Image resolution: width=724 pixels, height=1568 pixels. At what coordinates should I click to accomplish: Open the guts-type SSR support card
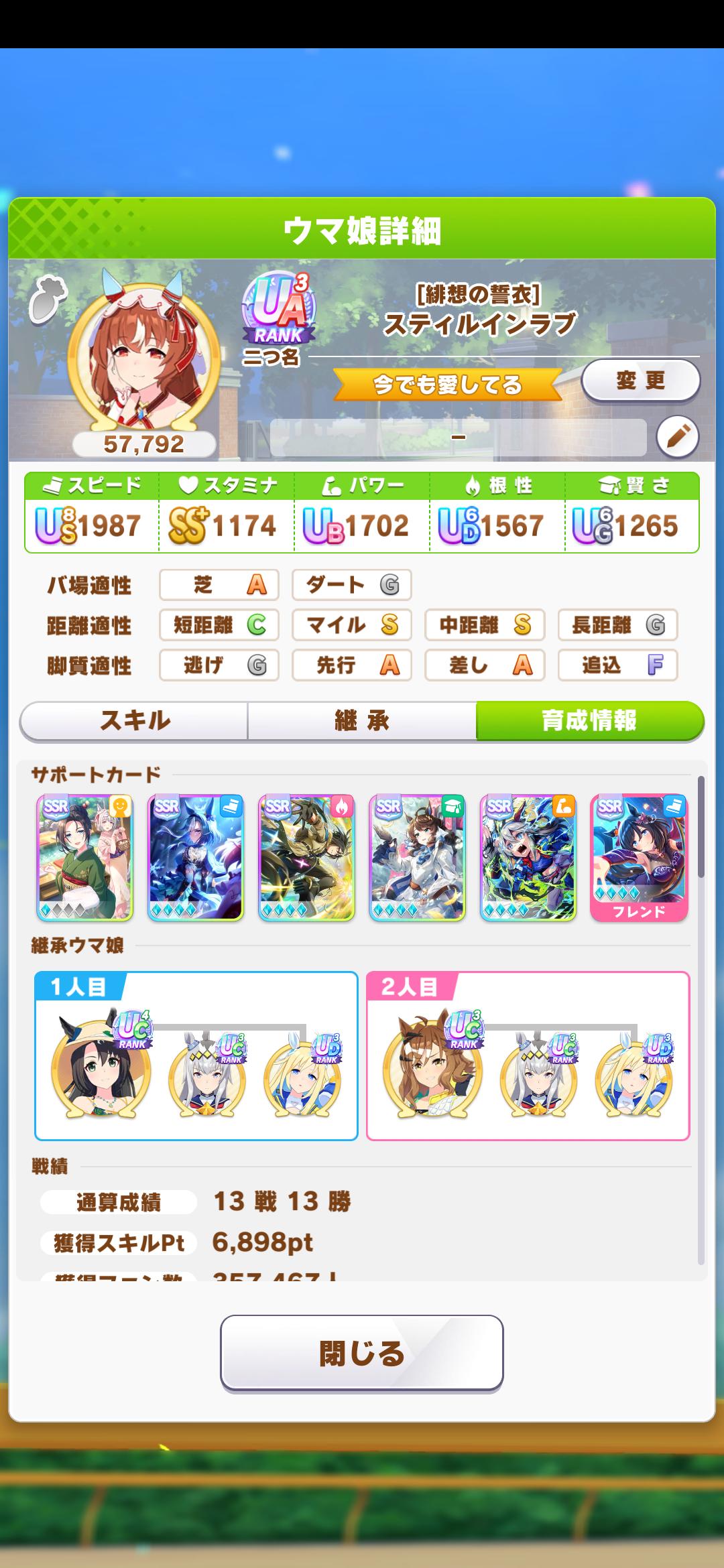coord(306,857)
